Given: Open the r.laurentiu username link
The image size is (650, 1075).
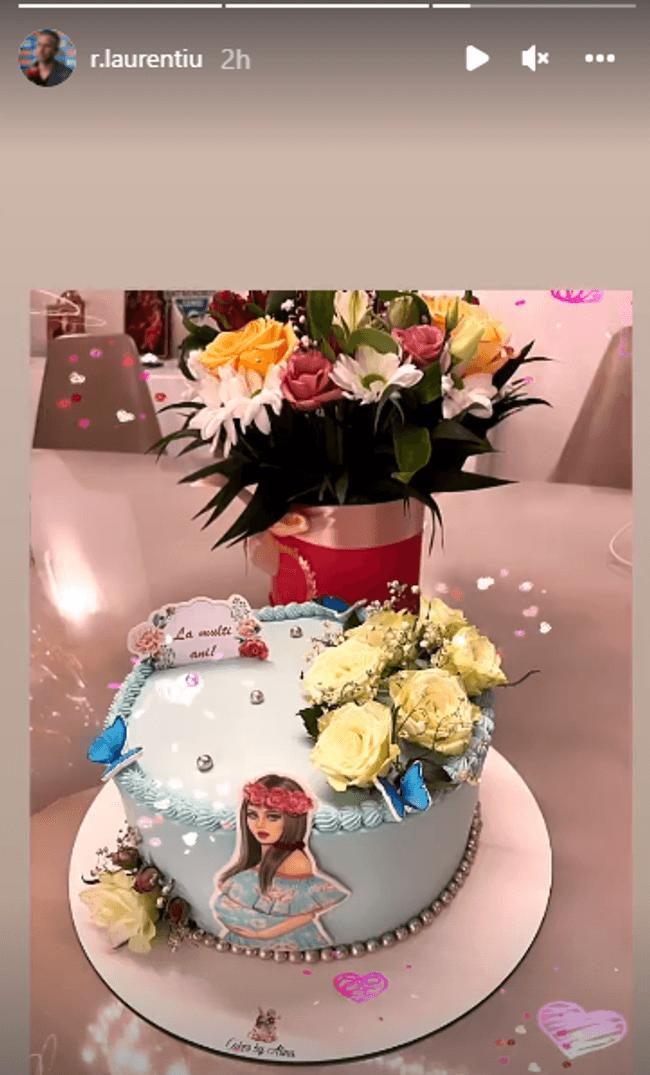Looking at the screenshot, I should coord(148,59).
